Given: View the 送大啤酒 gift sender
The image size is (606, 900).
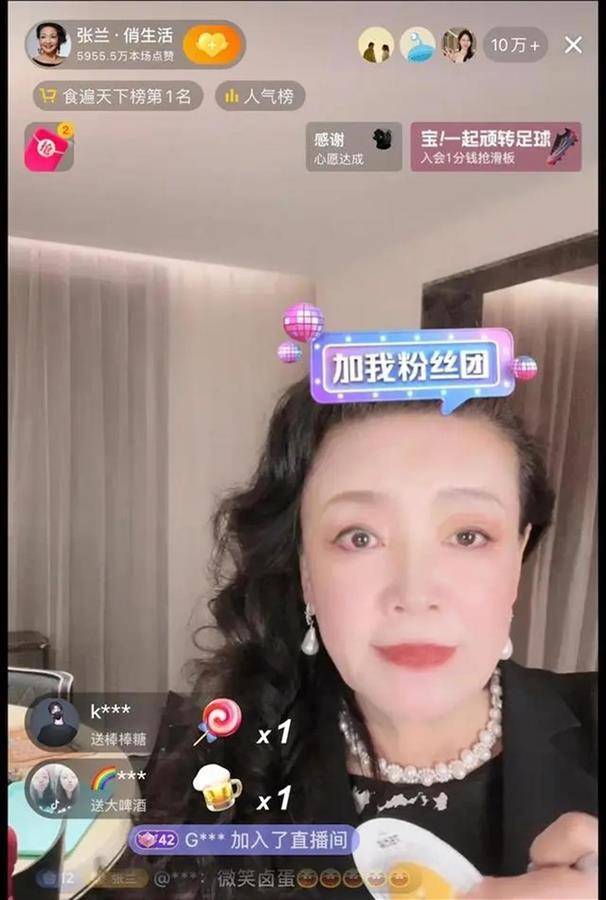Looking at the screenshot, I should (53, 787).
